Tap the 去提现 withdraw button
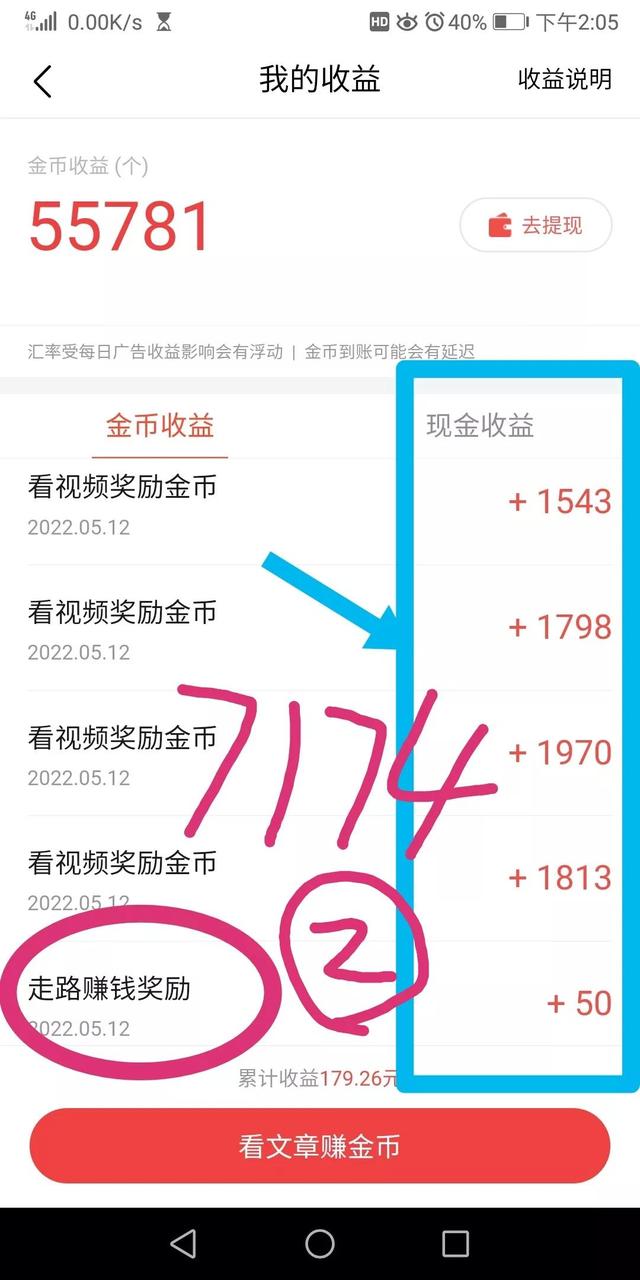Screen dimensions: 640x1280 click(x=536, y=225)
